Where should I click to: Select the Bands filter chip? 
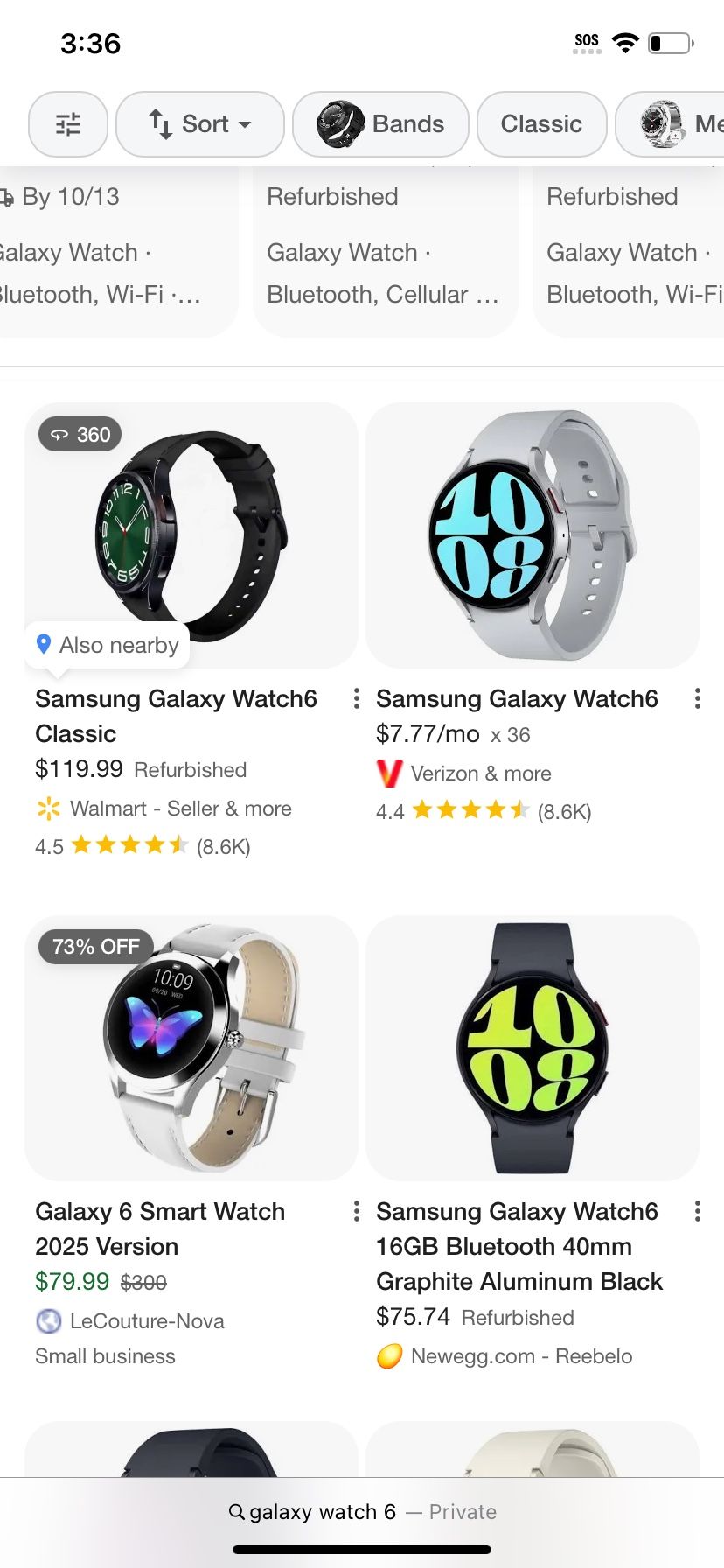(x=380, y=124)
